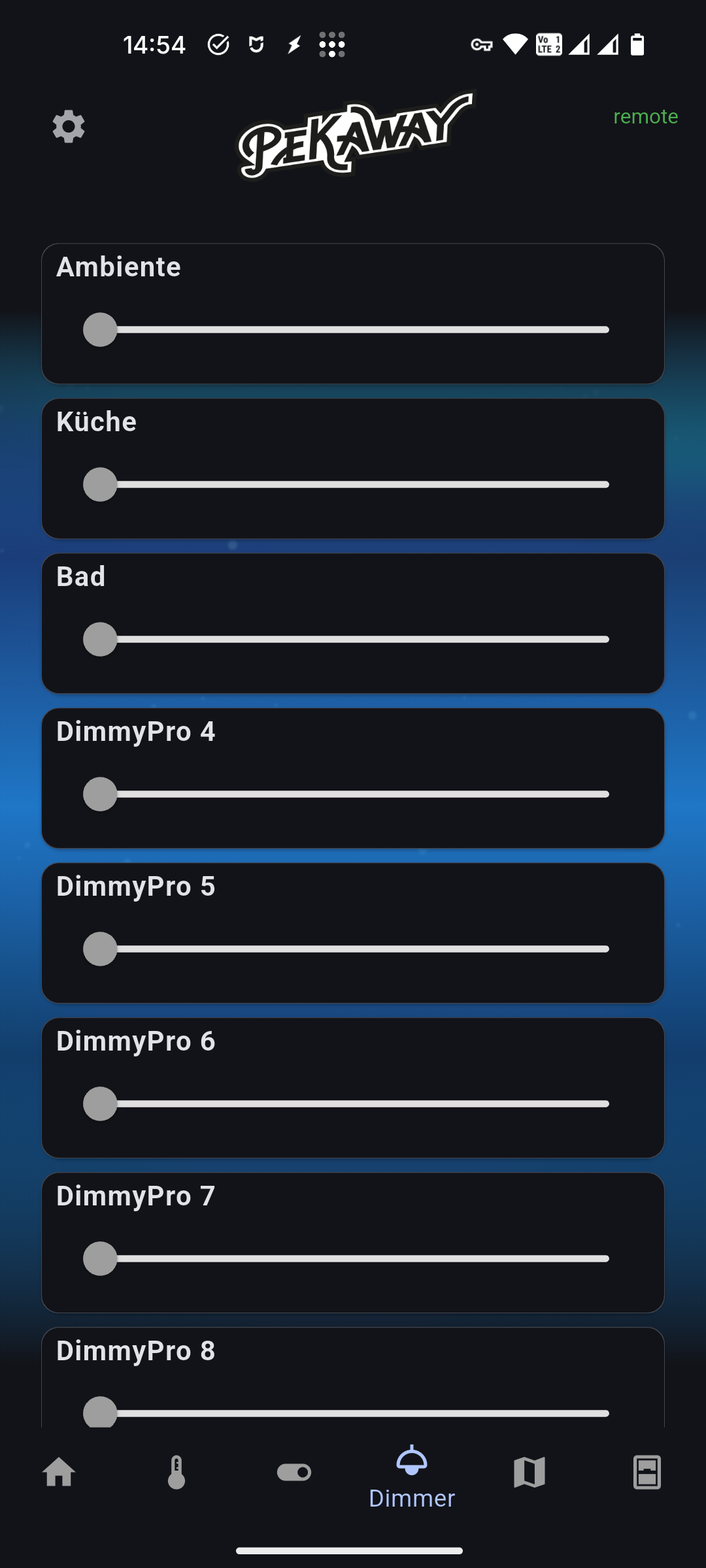Tap the Küche dimmer slider
This screenshot has height=1568, width=706.
pos(353,485)
